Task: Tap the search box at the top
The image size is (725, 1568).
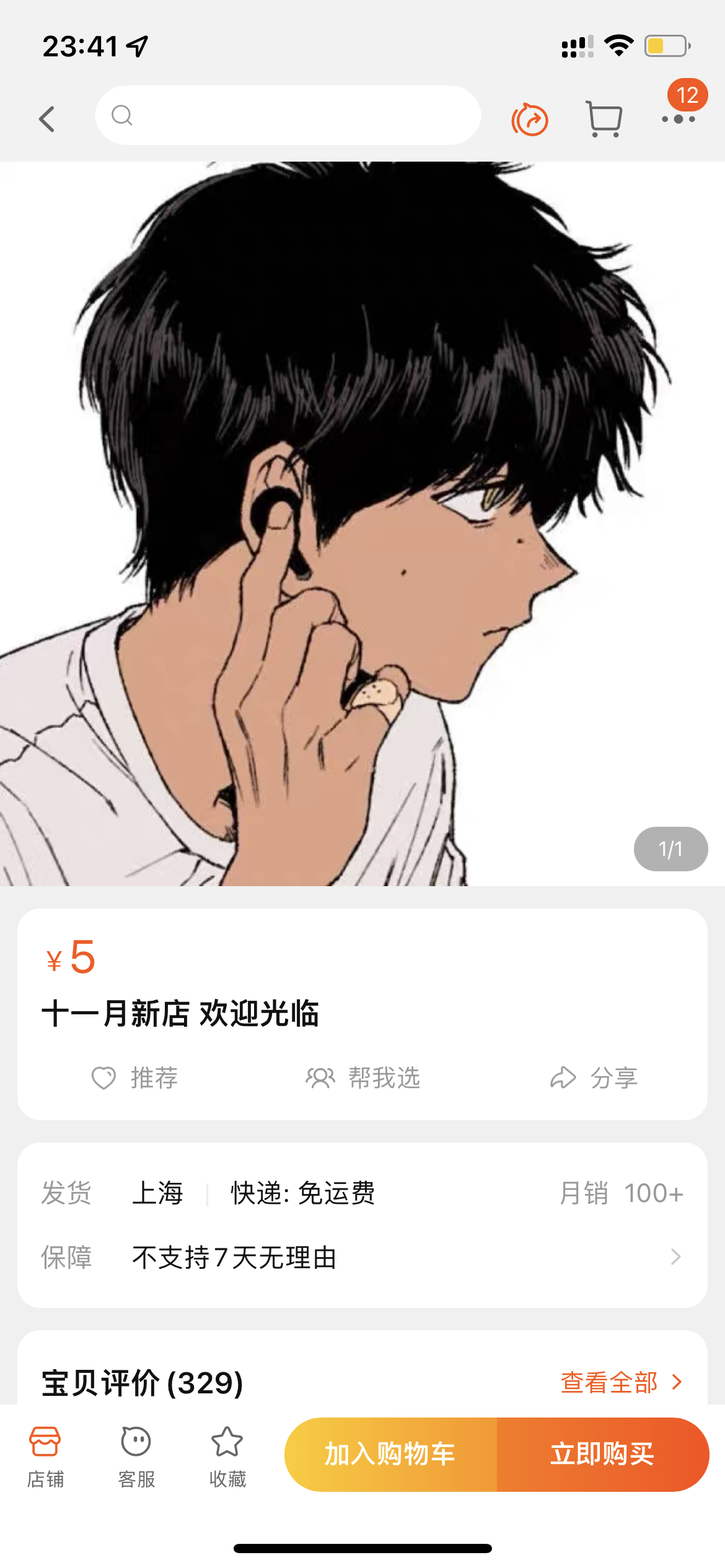Action: 288,116
